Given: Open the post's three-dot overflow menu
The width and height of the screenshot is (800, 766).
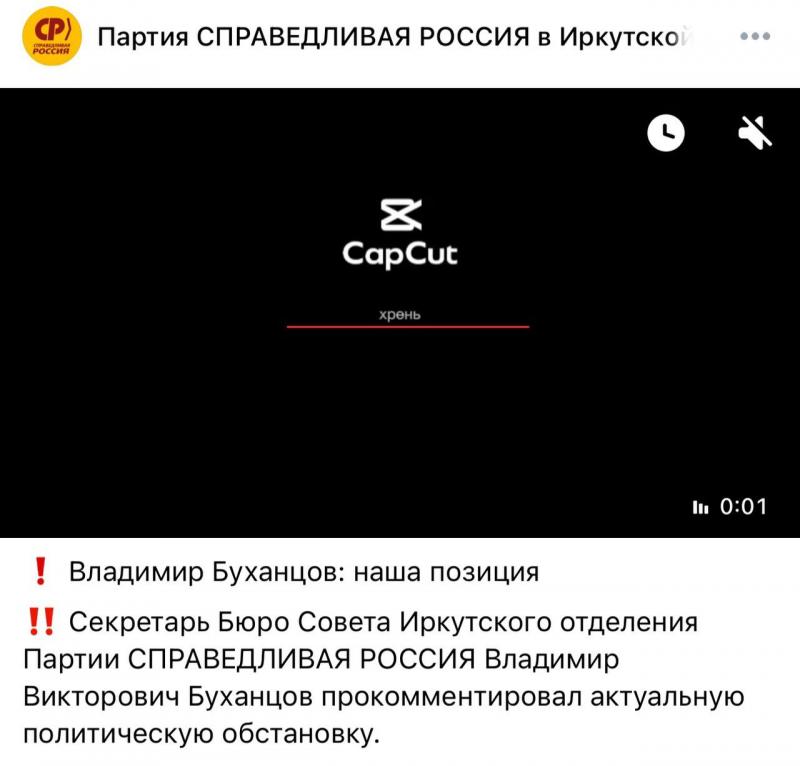Looking at the screenshot, I should 752,37.
